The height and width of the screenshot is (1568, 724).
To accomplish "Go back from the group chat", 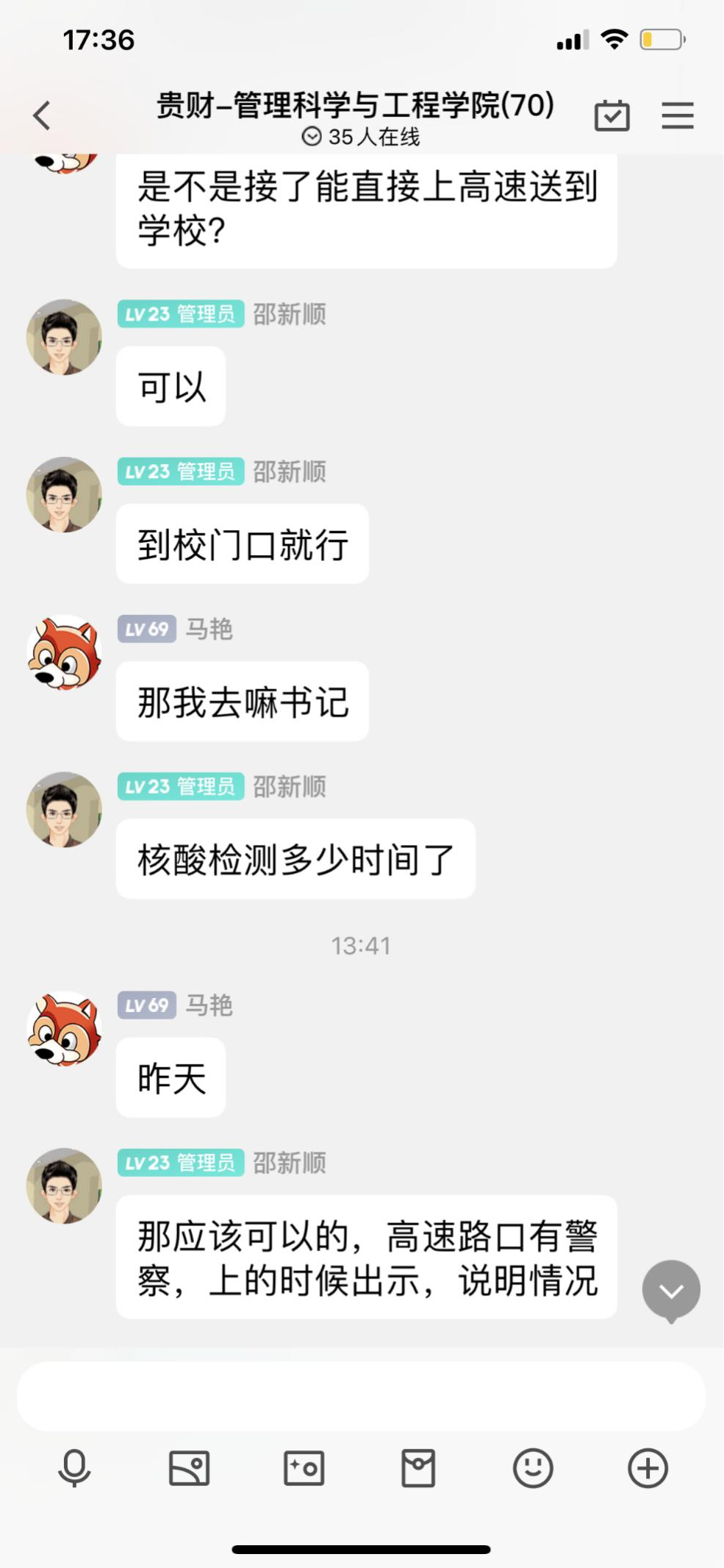I will pos(42,115).
